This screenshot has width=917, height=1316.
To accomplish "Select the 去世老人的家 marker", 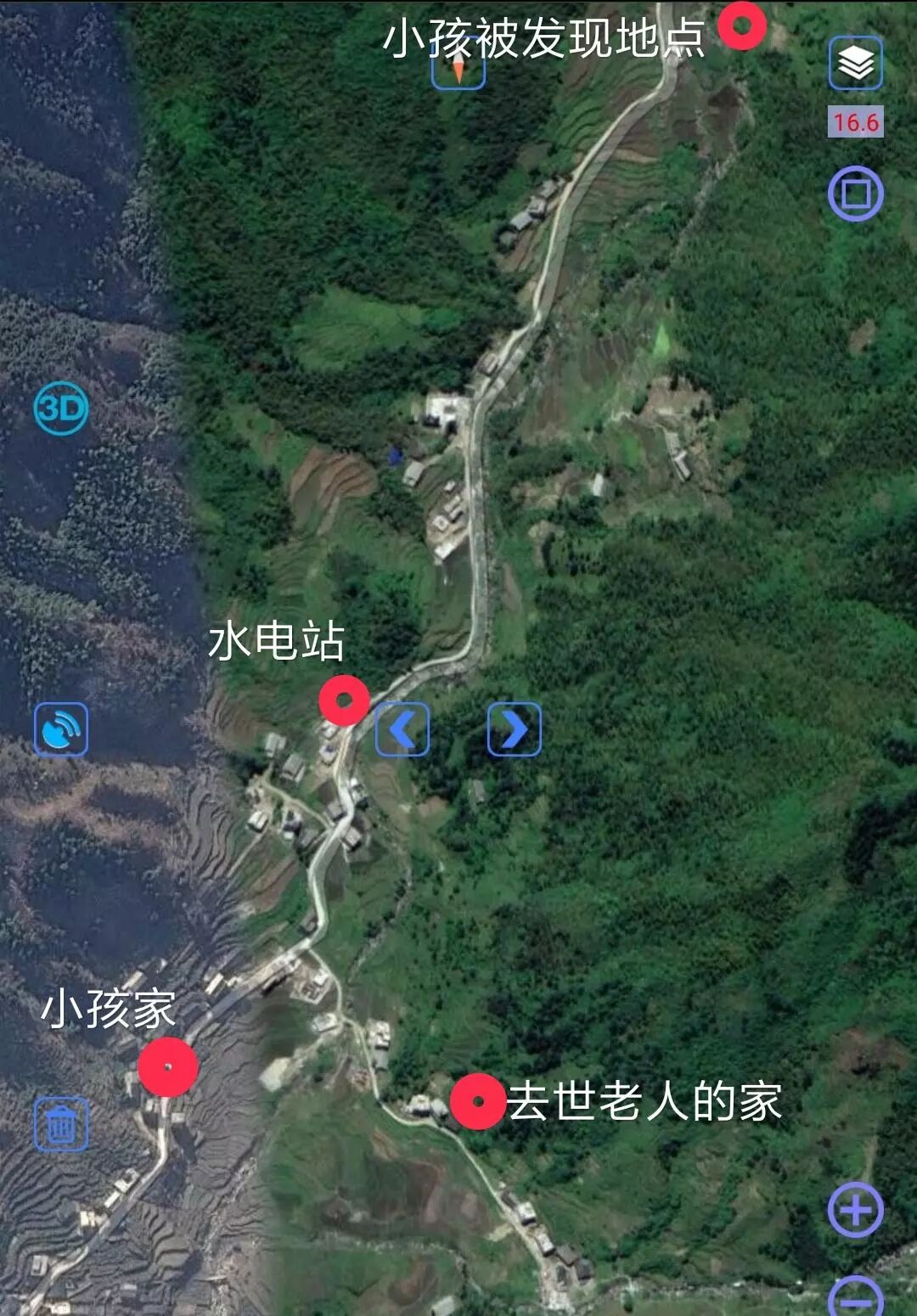I will 478,1101.
